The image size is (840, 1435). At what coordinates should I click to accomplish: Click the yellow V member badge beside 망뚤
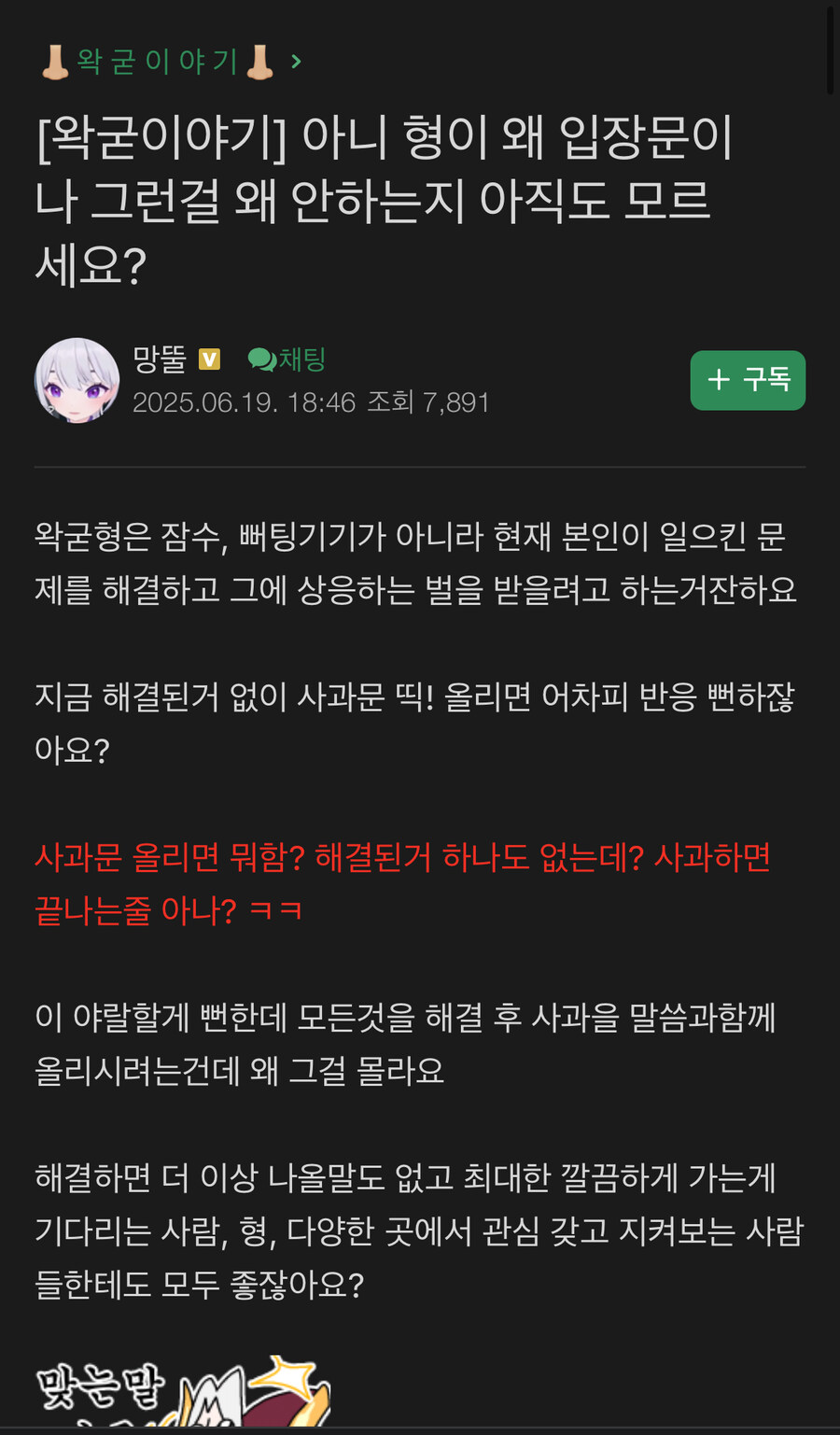point(207,357)
